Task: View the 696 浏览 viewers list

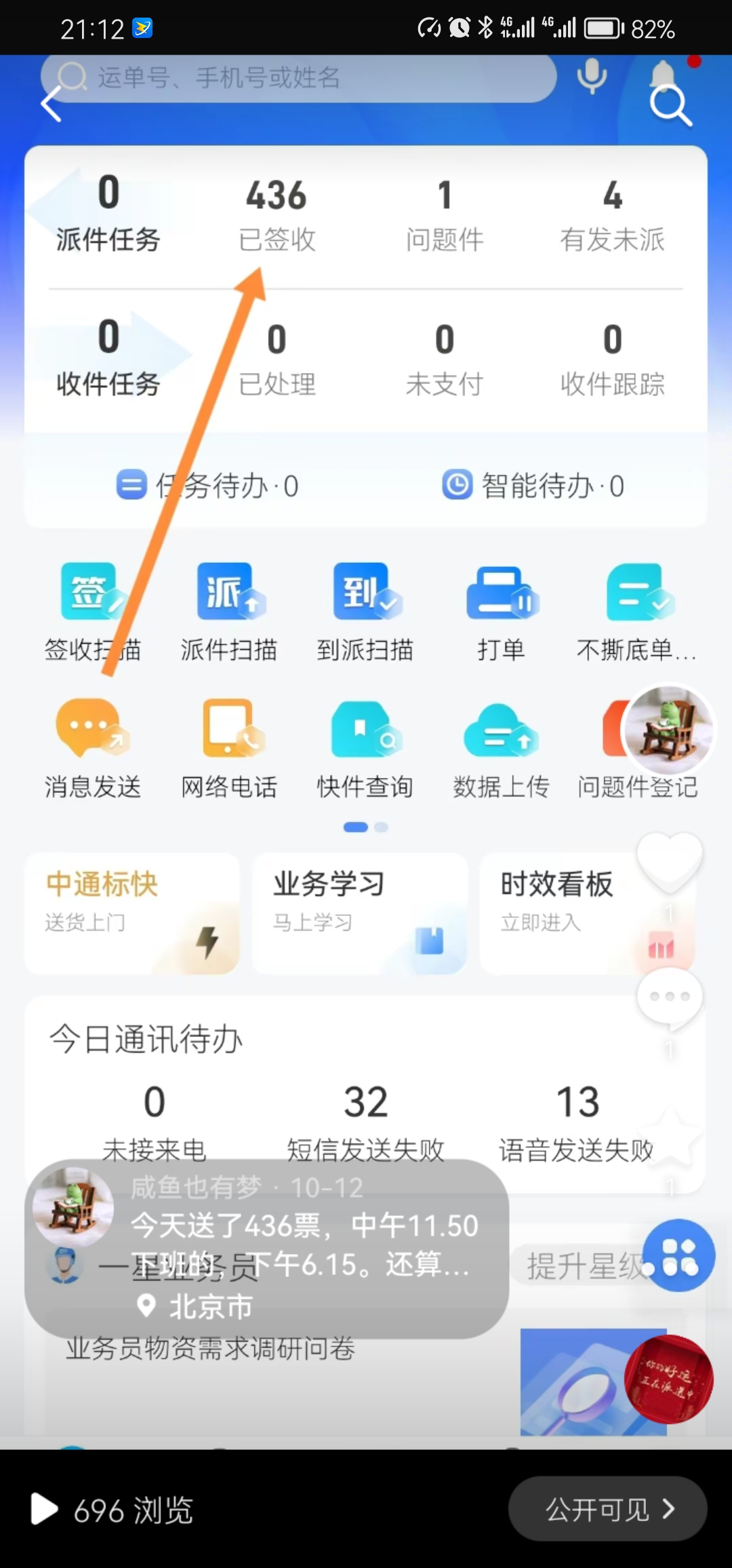Action: (113, 1510)
